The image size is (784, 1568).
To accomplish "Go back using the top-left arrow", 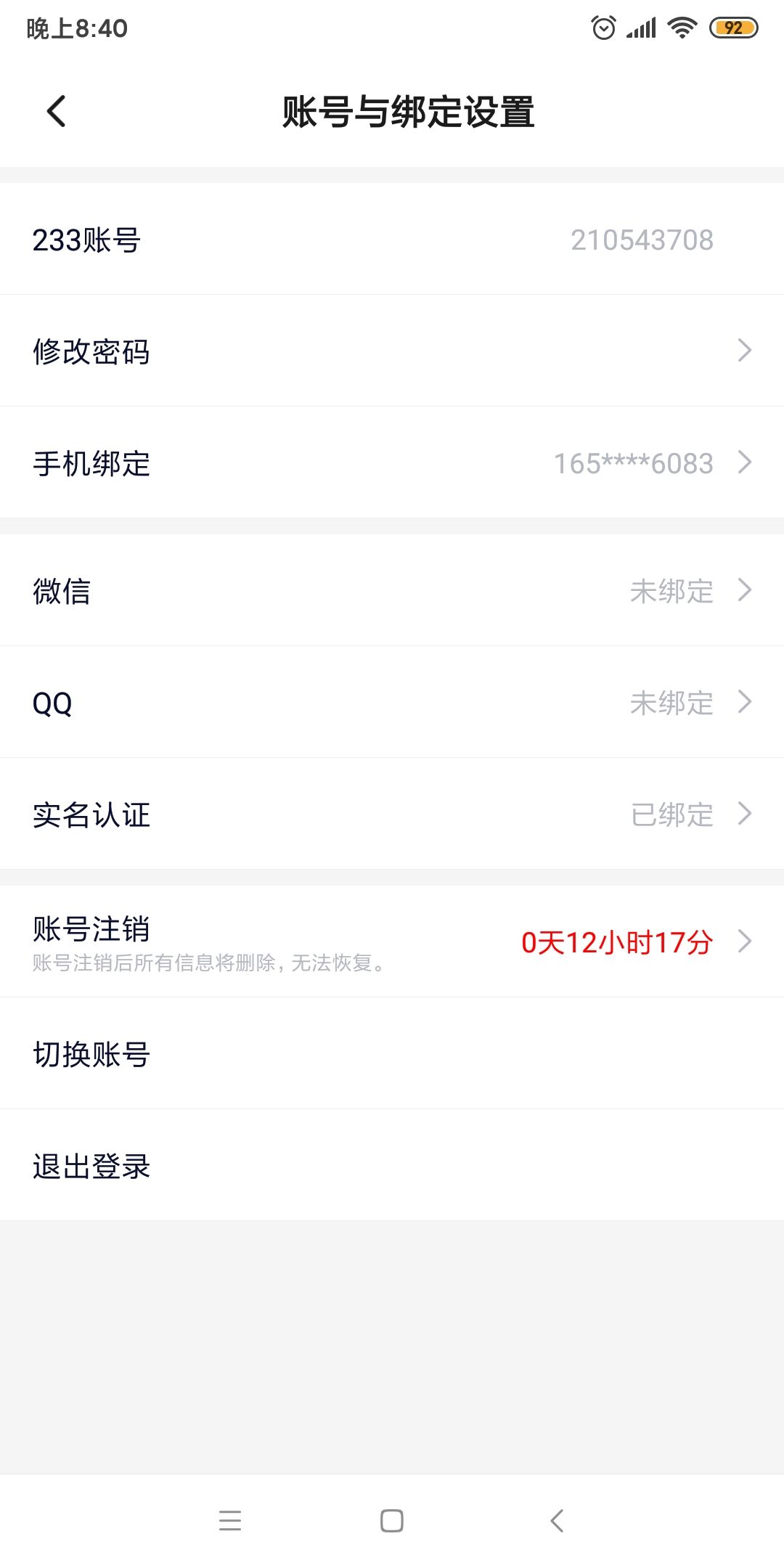I will pos(57,111).
